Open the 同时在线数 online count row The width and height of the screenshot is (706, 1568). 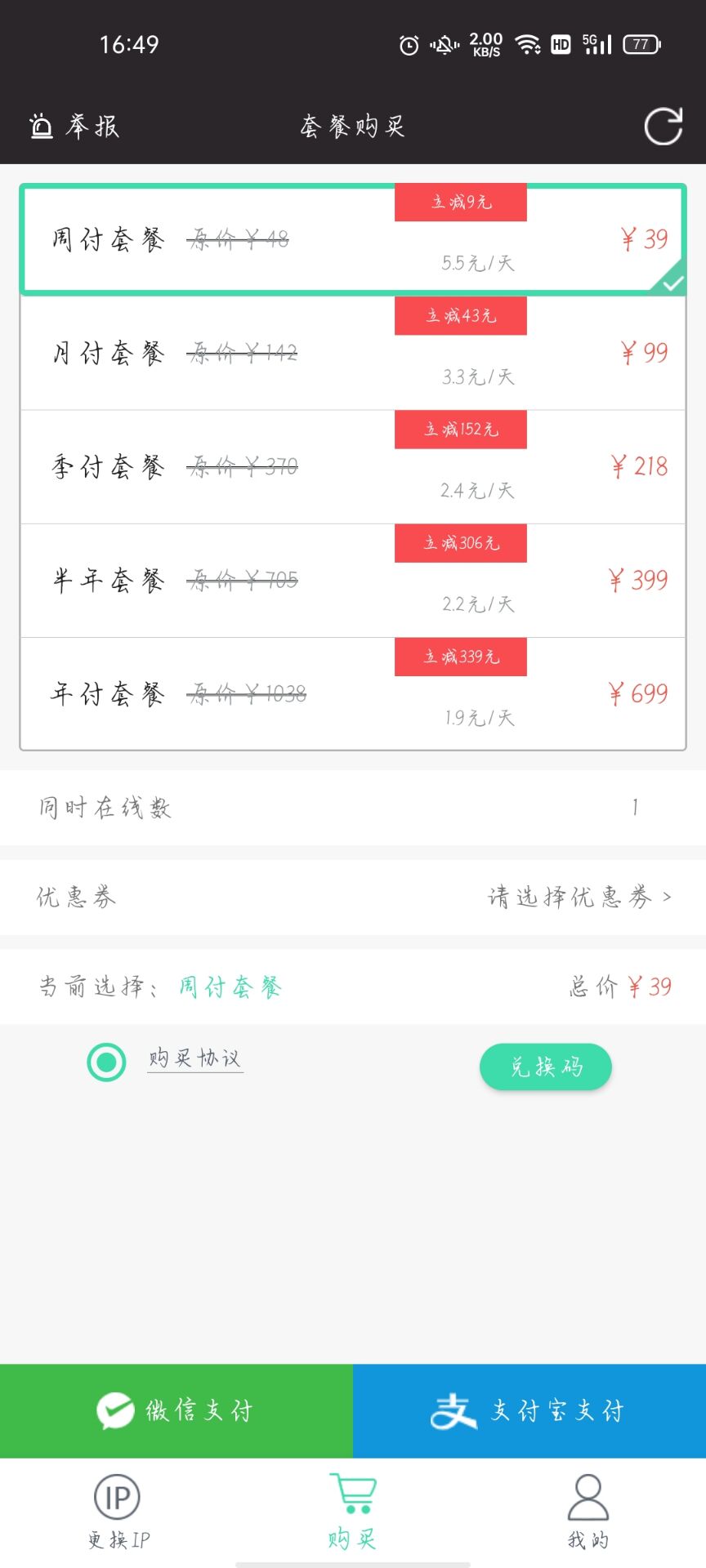[x=353, y=807]
